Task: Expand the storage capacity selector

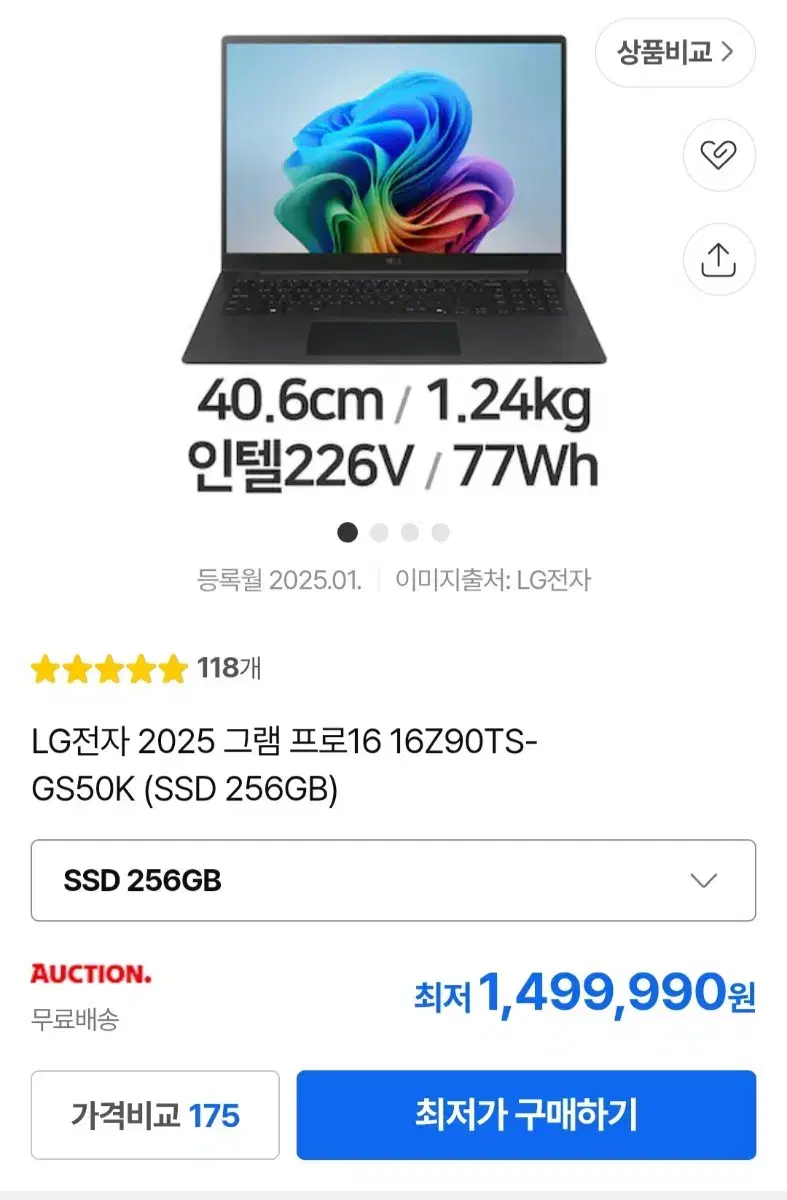Action: tap(393, 881)
